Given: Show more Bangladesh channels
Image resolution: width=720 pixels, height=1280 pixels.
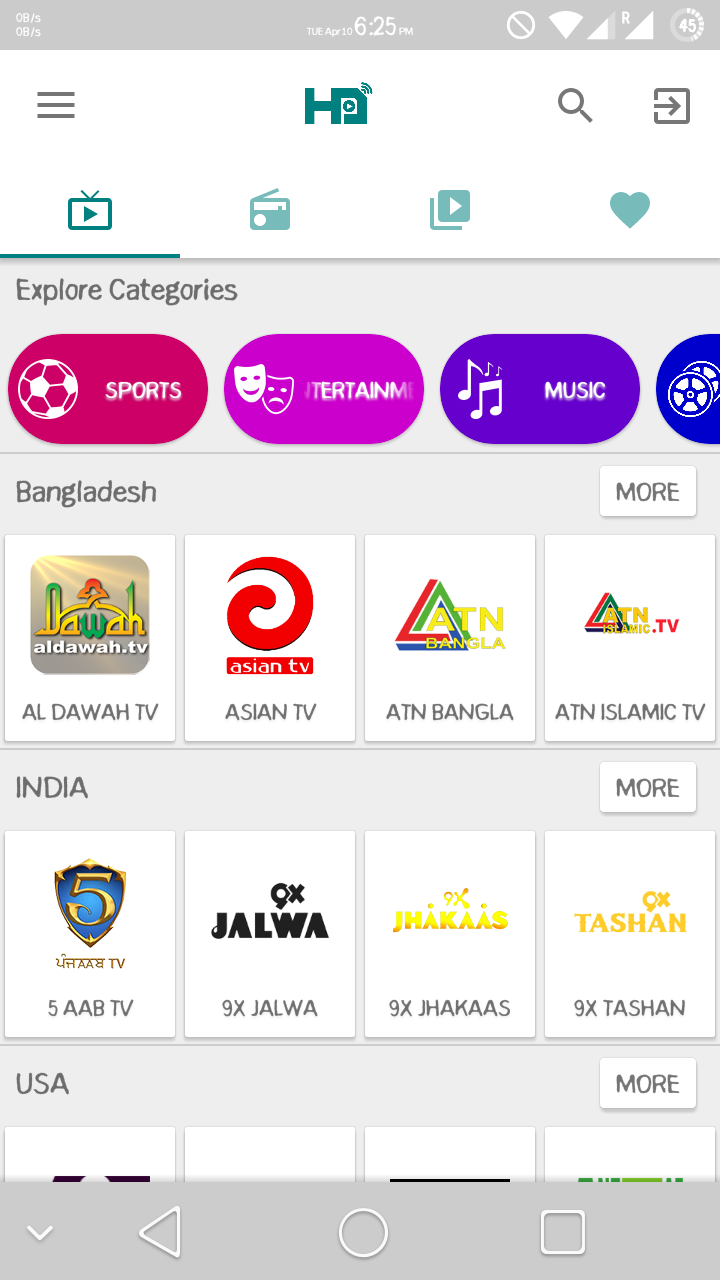Looking at the screenshot, I should [648, 492].
